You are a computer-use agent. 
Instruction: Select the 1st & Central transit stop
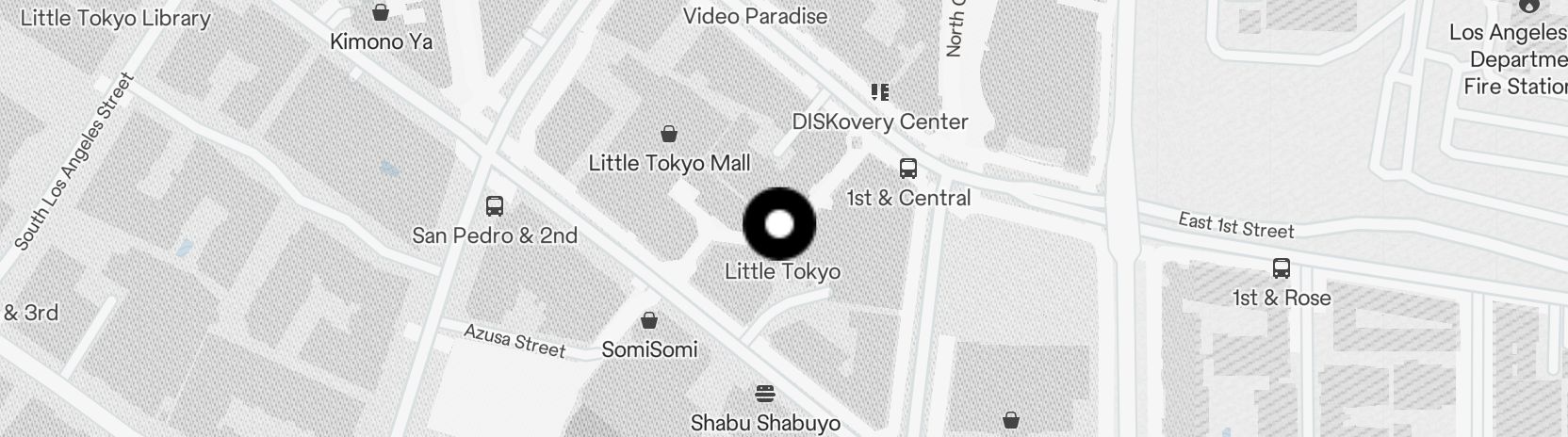908,170
